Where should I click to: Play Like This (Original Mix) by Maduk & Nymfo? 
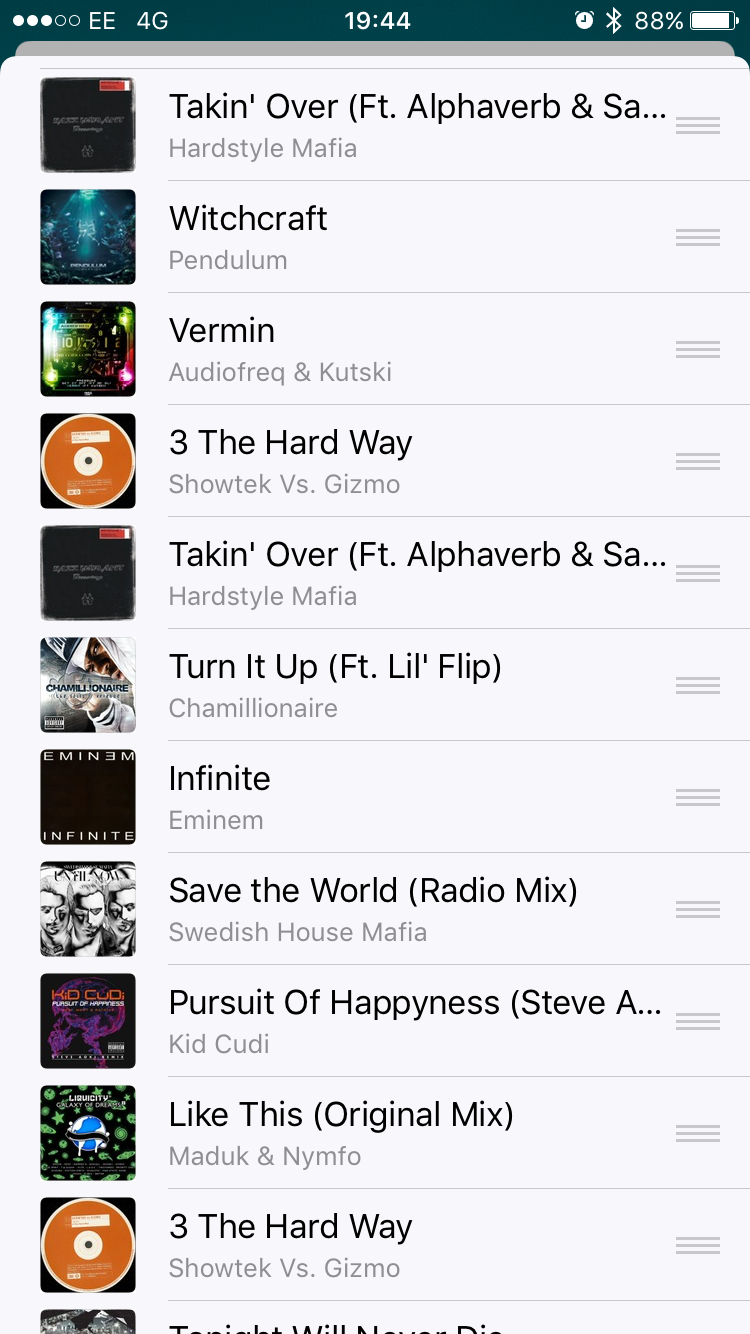click(400, 1133)
